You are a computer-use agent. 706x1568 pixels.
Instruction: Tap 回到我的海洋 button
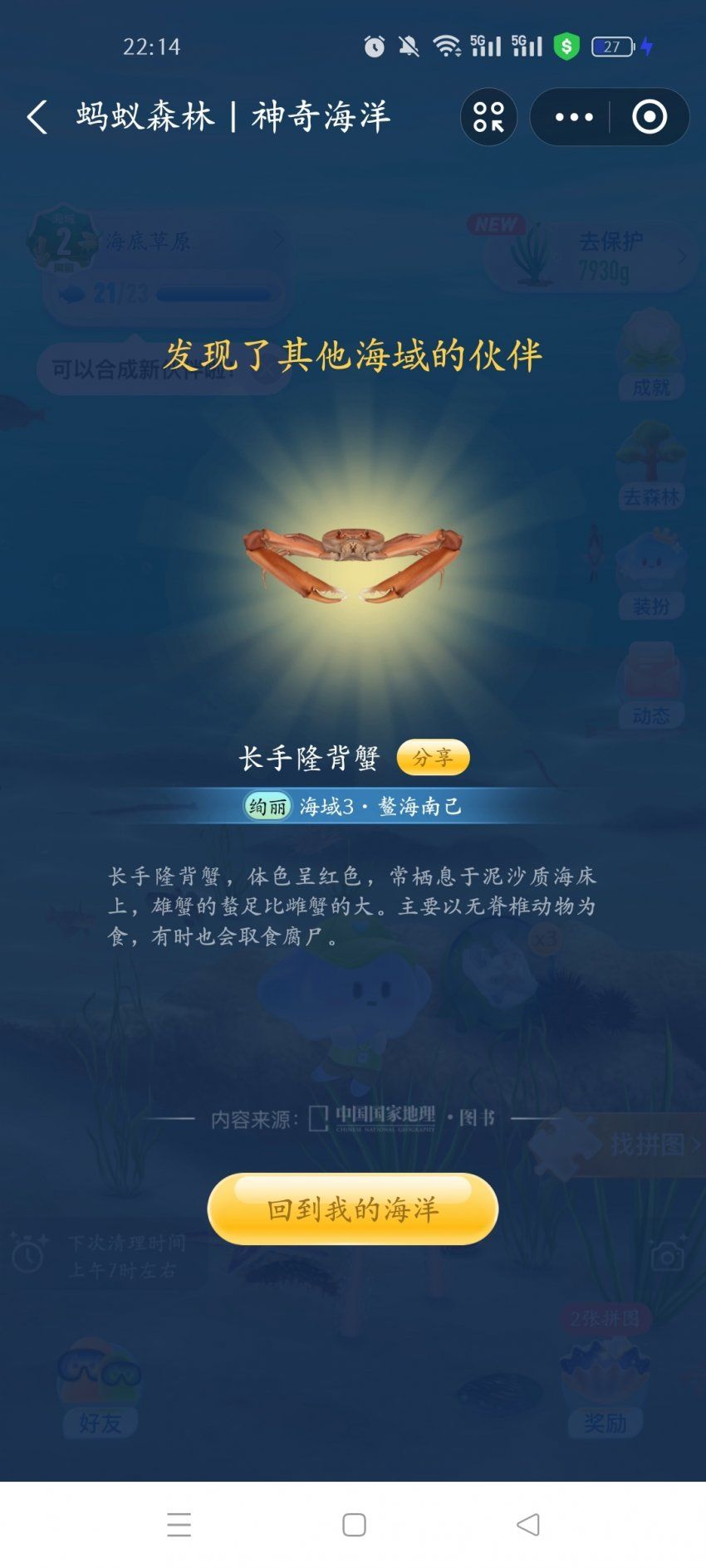tap(352, 1209)
